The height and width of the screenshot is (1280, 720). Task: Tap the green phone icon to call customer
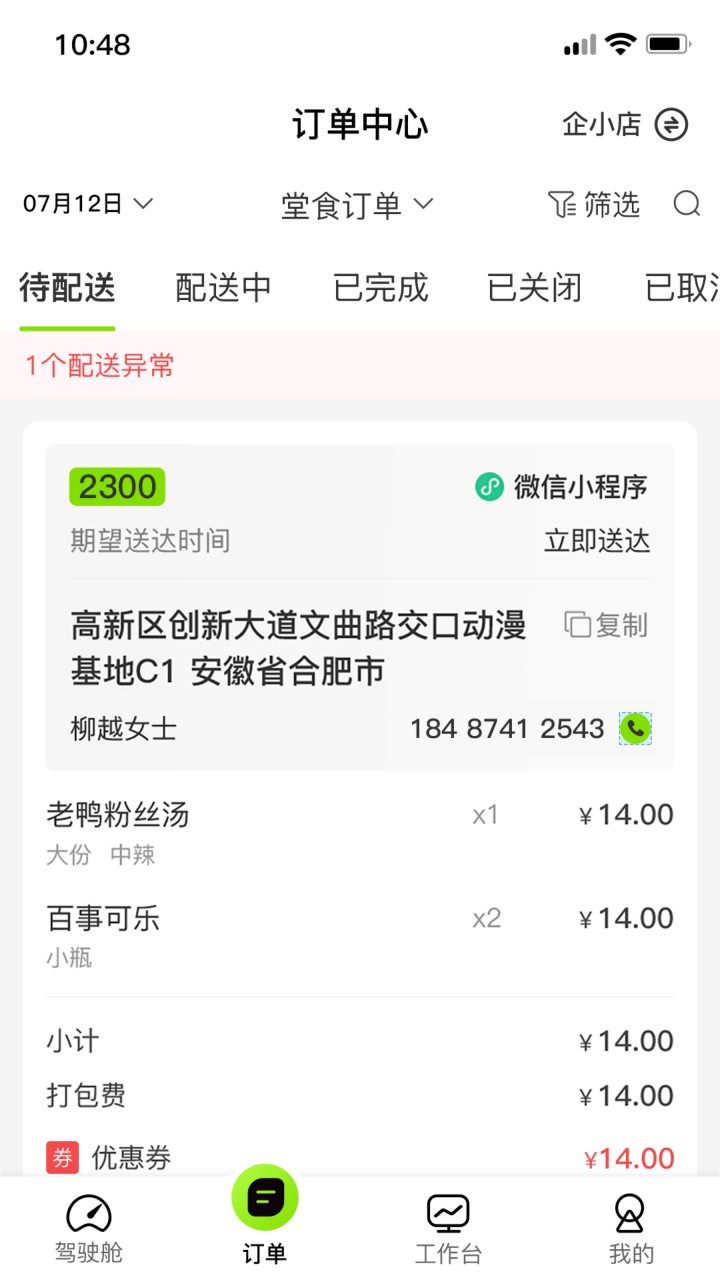pos(636,729)
